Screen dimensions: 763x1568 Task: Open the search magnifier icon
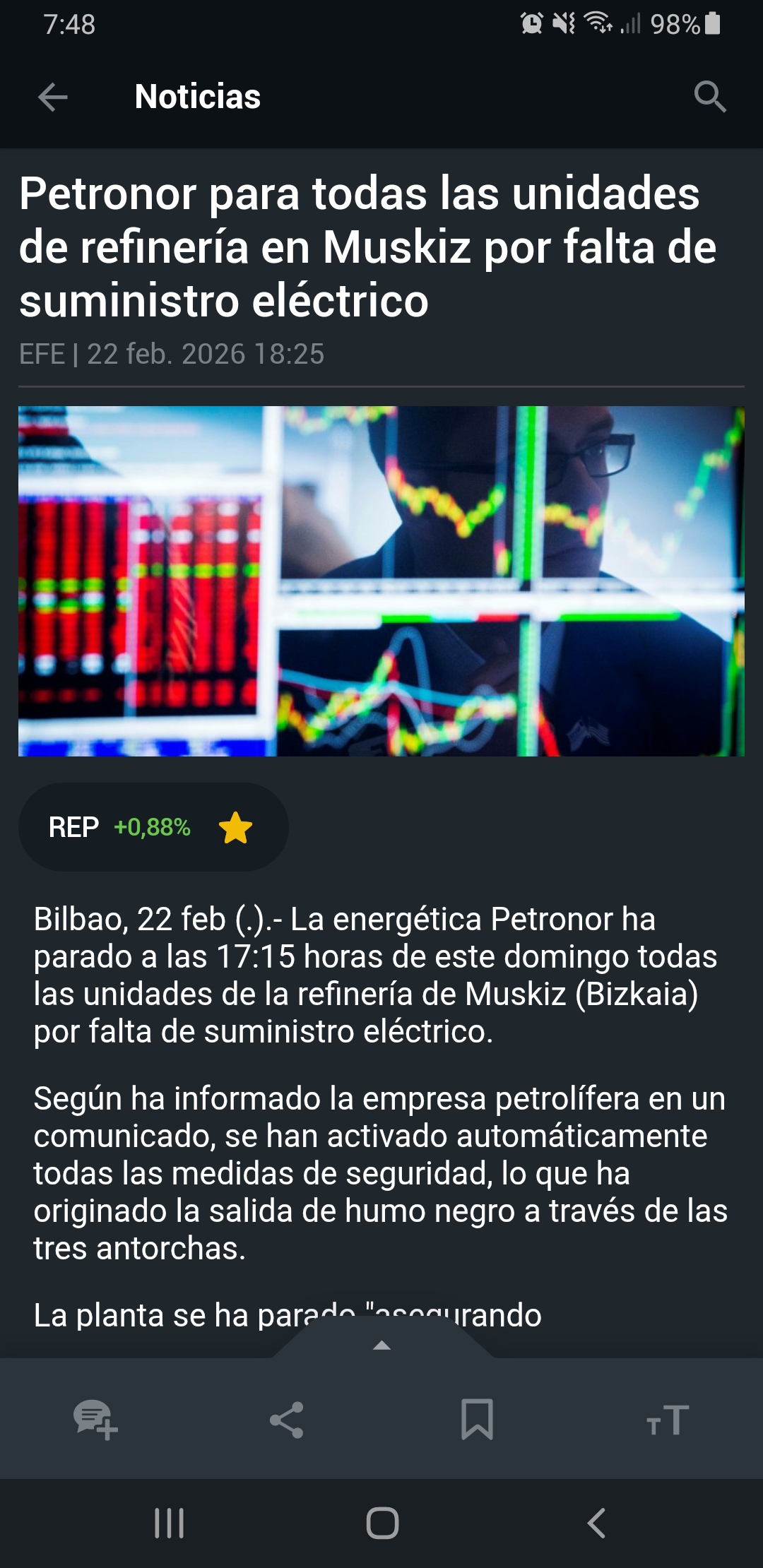click(x=709, y=97)
